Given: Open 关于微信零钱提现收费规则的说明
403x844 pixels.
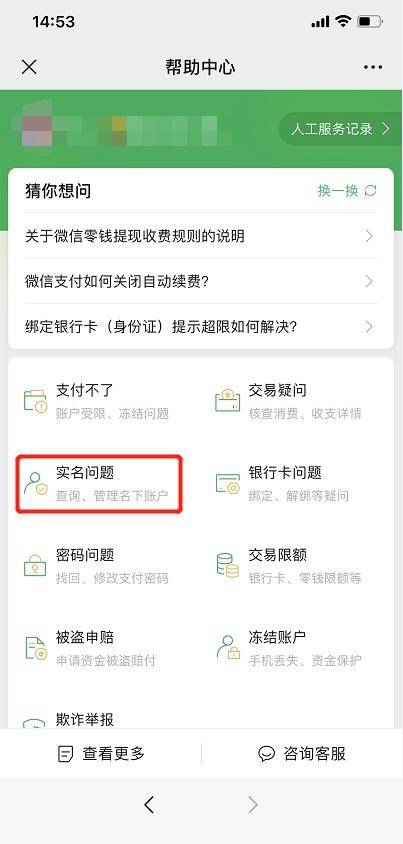Looking at the screenshot, I should pos(200,236).
